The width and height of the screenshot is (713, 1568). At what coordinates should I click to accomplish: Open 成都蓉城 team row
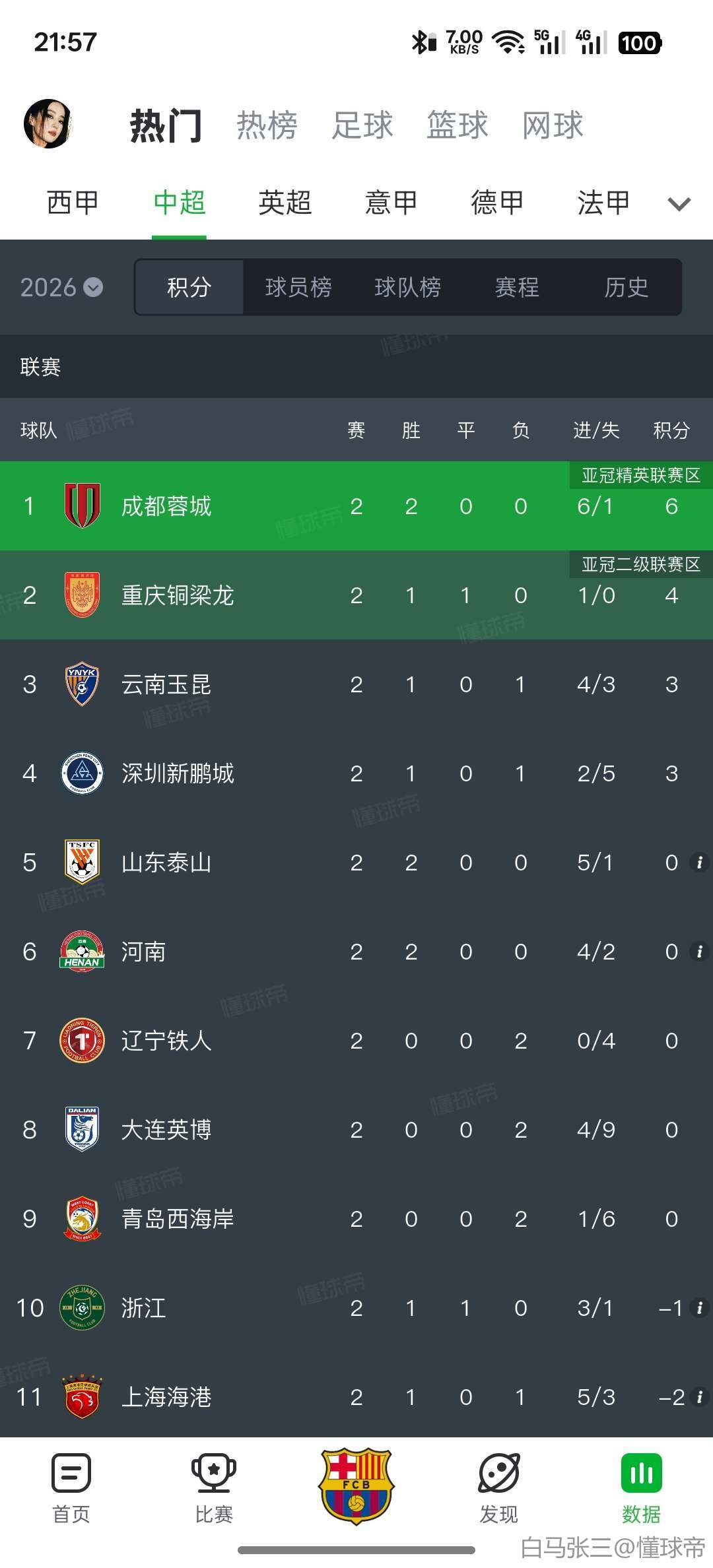[x=356, y=506]
